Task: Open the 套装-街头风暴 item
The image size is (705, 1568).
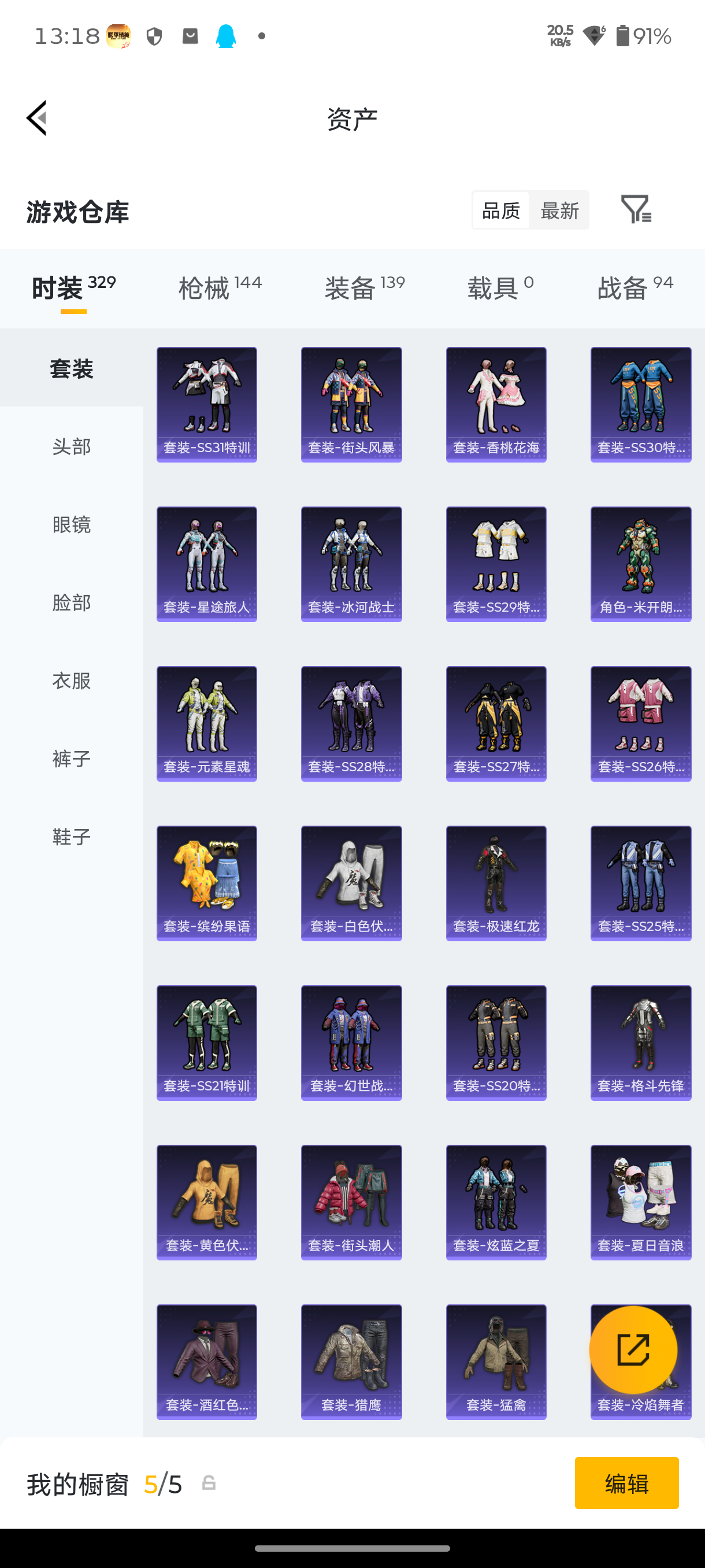Action: (351, 404)
